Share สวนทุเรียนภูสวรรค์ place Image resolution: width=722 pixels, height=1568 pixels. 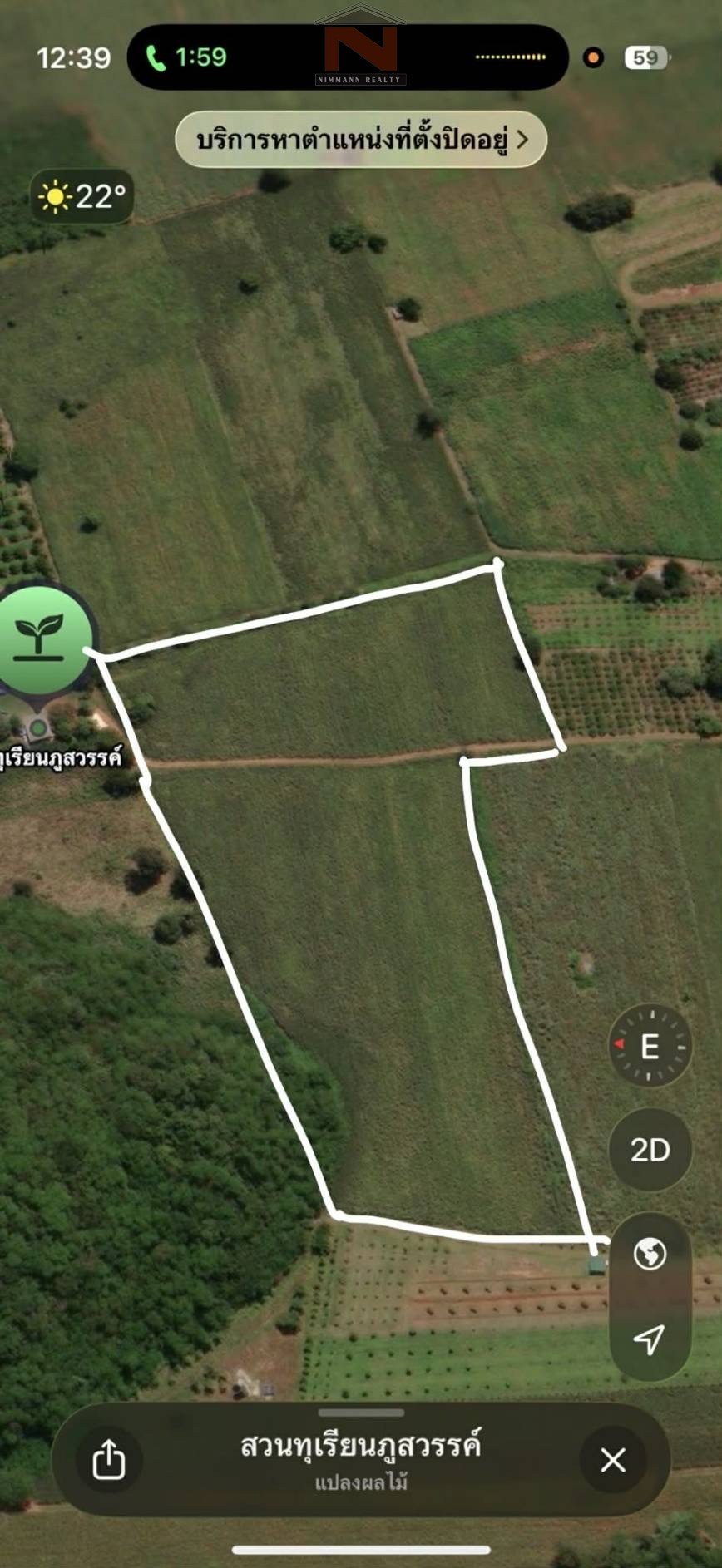pyautogui.click(x=109, y=1460)
